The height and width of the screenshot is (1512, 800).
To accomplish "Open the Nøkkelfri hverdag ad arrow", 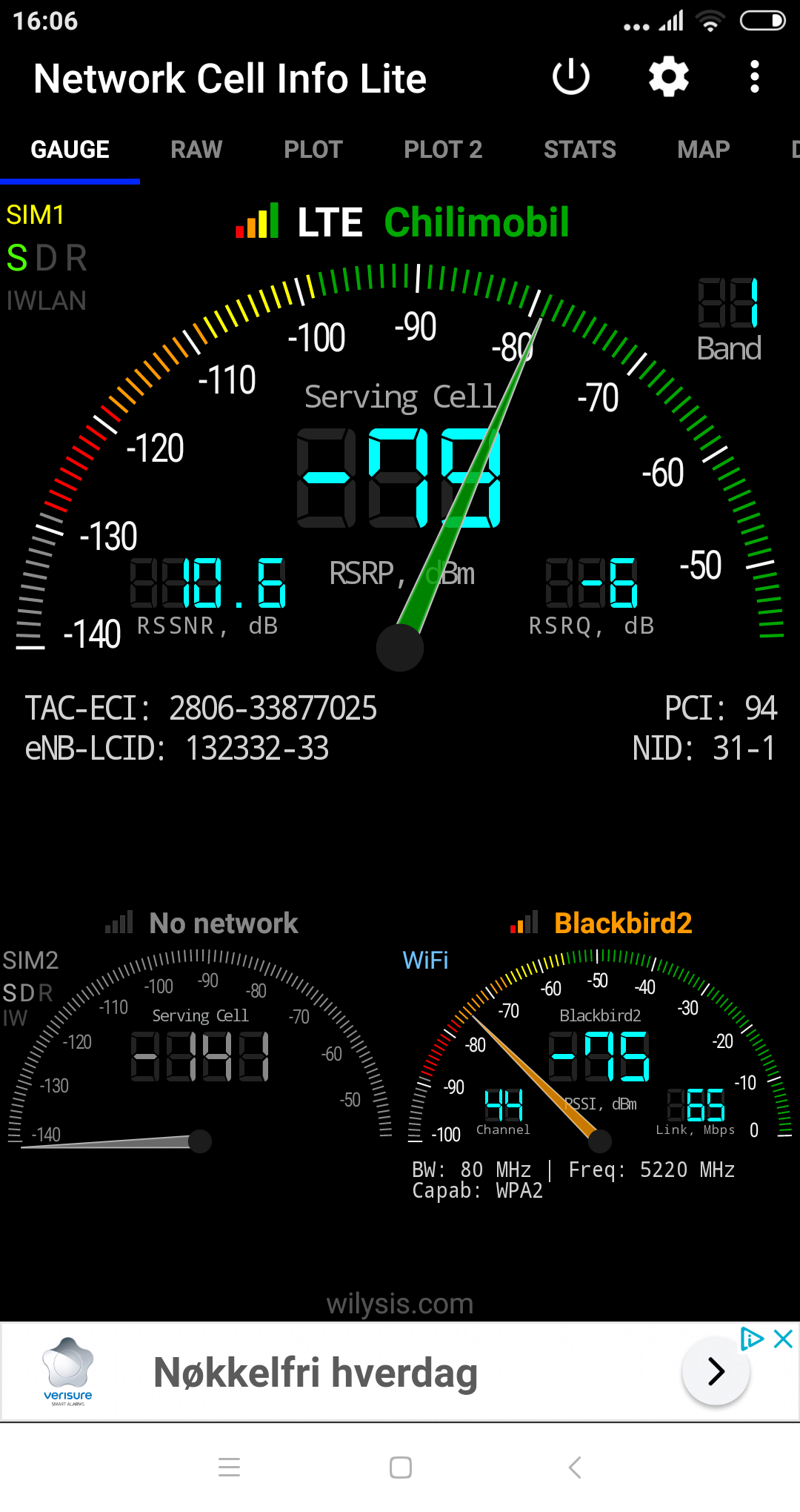I will coord(716,1371).
